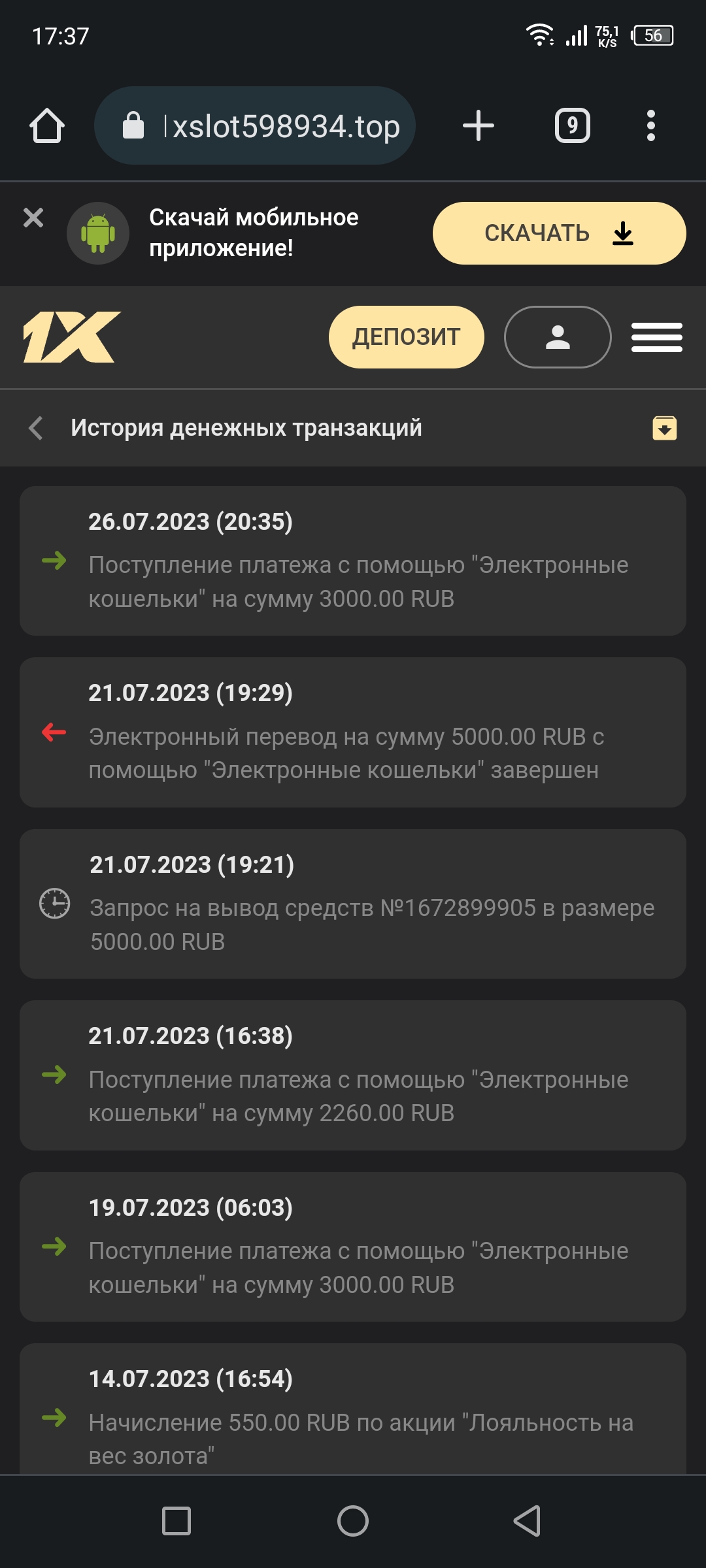Image resolution: width=706 pixels, height=1568 pixels.
Task: Open the user profile button
Action: 558,337
